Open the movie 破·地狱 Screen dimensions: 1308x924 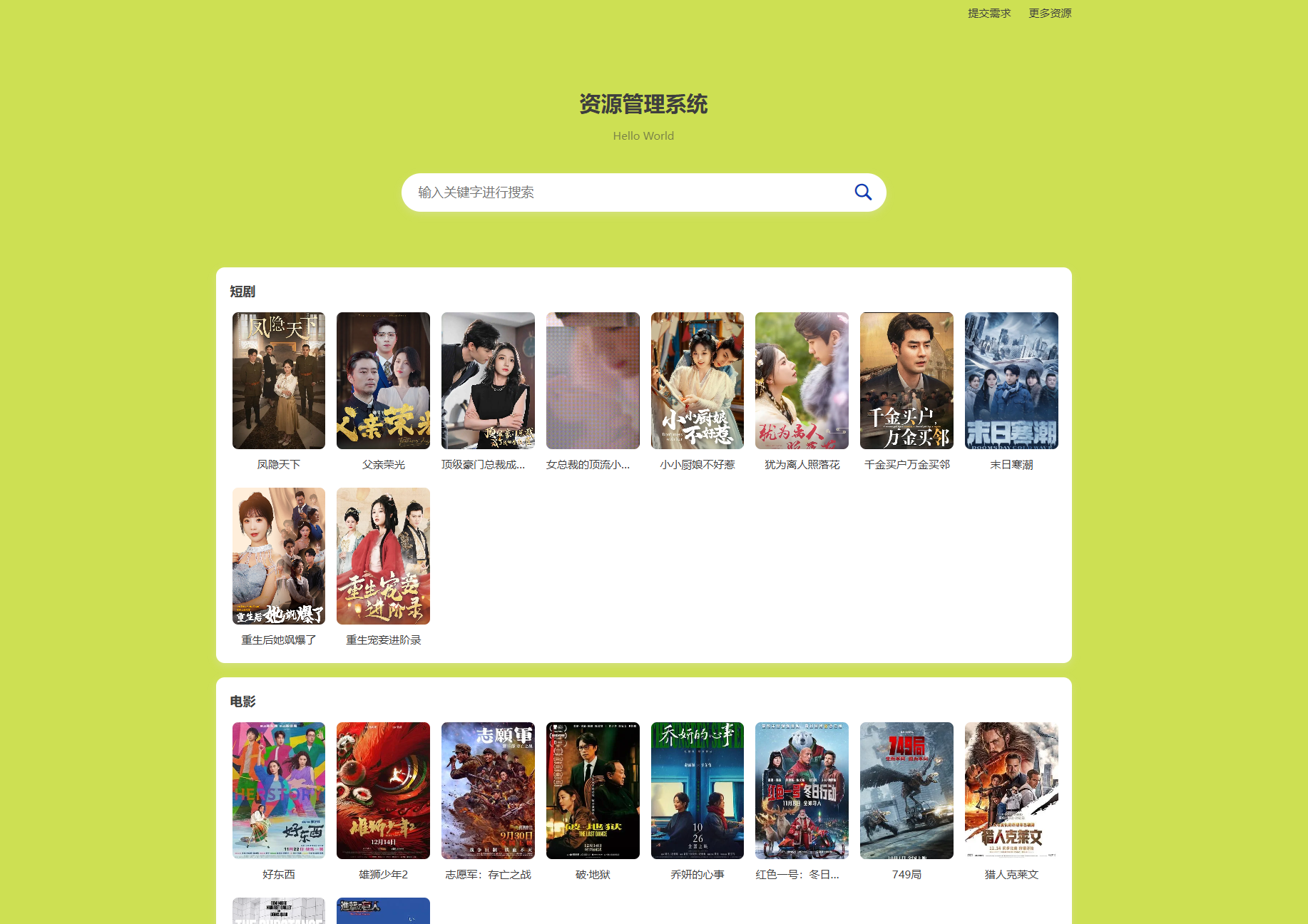[593, 791]
